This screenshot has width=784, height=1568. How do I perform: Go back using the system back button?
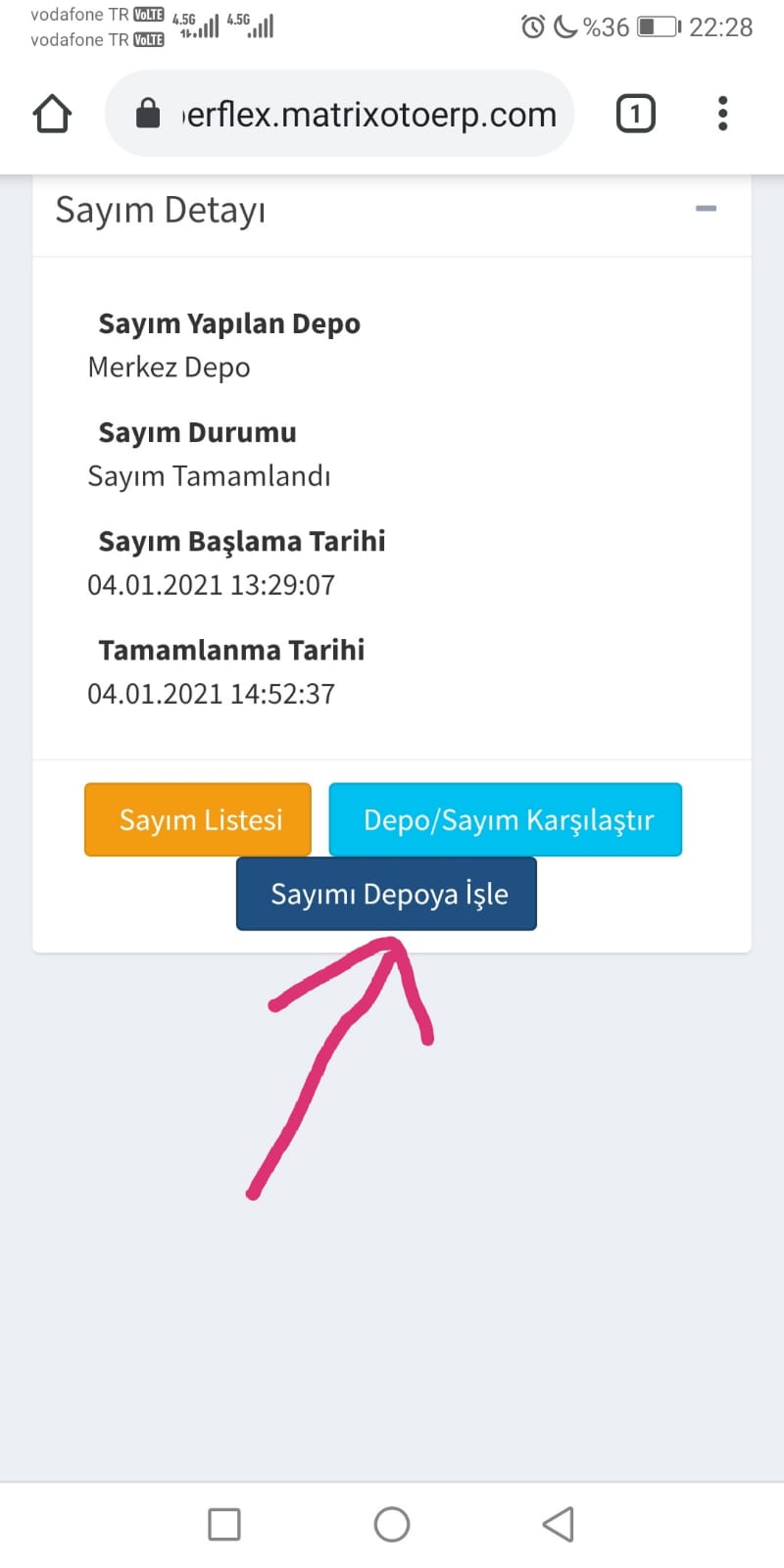(559, 1524)
